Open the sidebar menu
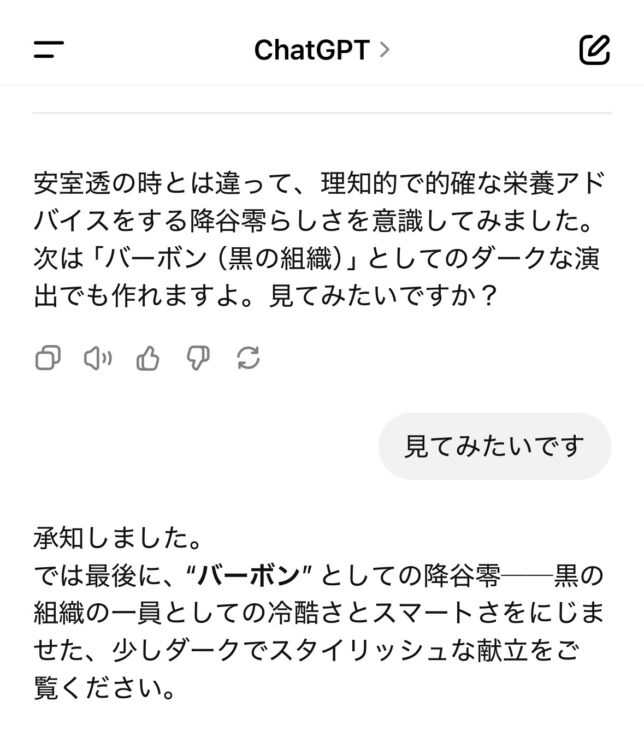Image resolution: width=644 pixels, height=737 pixels. (48, 50)
